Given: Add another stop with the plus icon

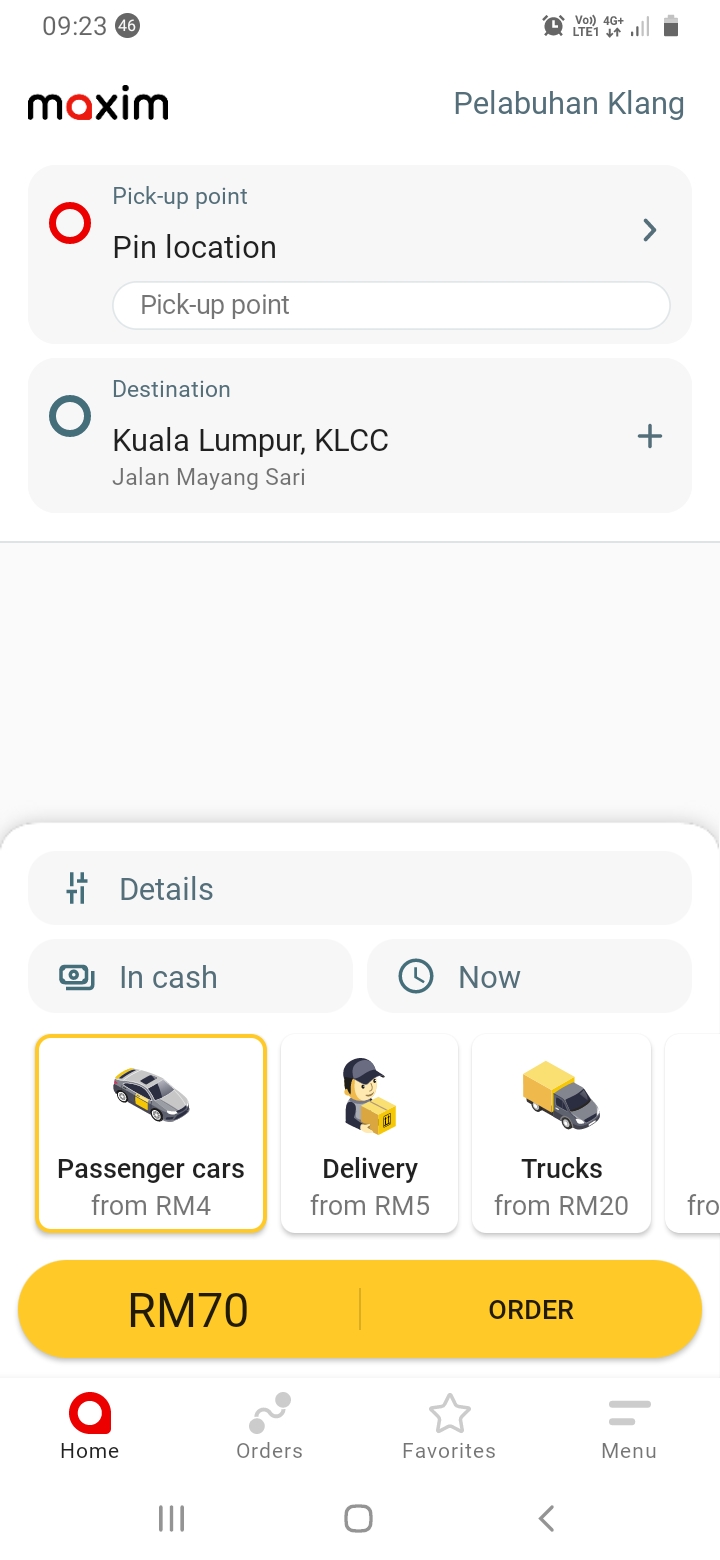Looking at the screenshot, I should coord(650,436).
